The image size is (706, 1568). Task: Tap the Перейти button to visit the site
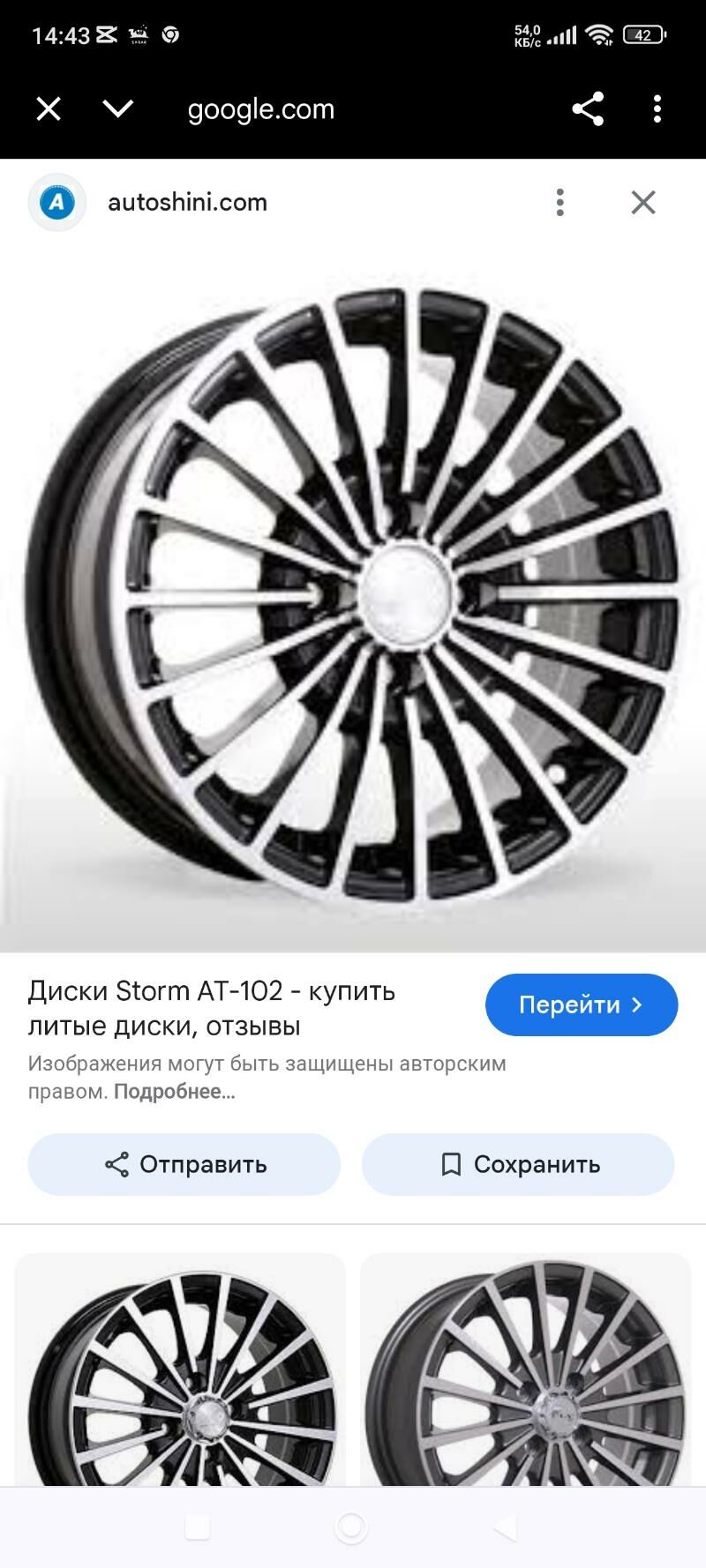581,1004
